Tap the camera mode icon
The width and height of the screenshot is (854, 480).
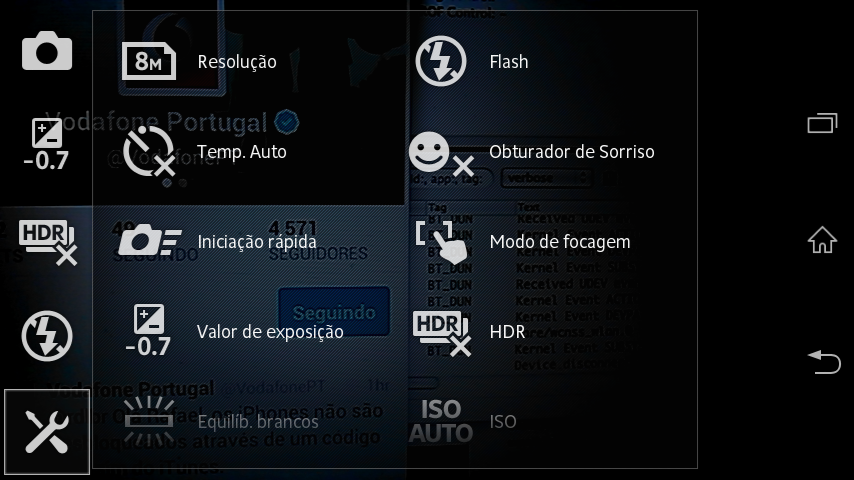(47, 51)
